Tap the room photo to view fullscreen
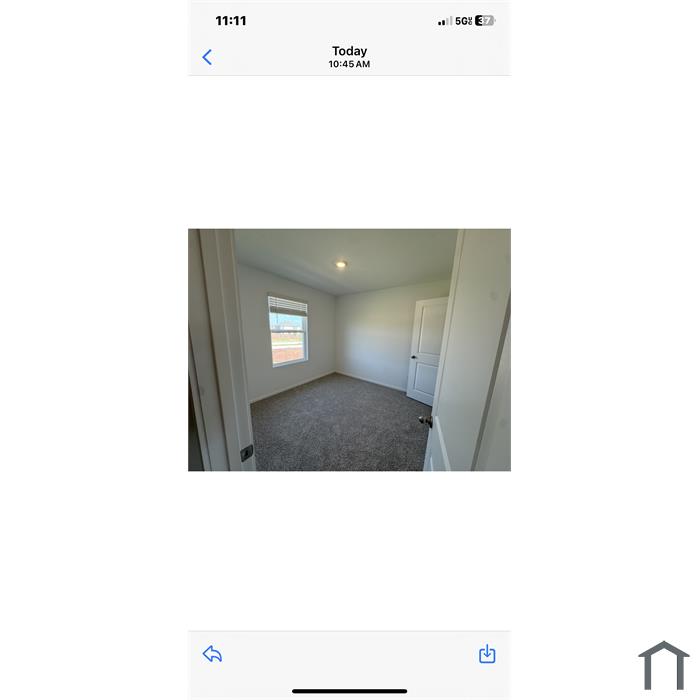Viewport: 700px width, 700px height. pyautogui.click(x=349, y=350)
